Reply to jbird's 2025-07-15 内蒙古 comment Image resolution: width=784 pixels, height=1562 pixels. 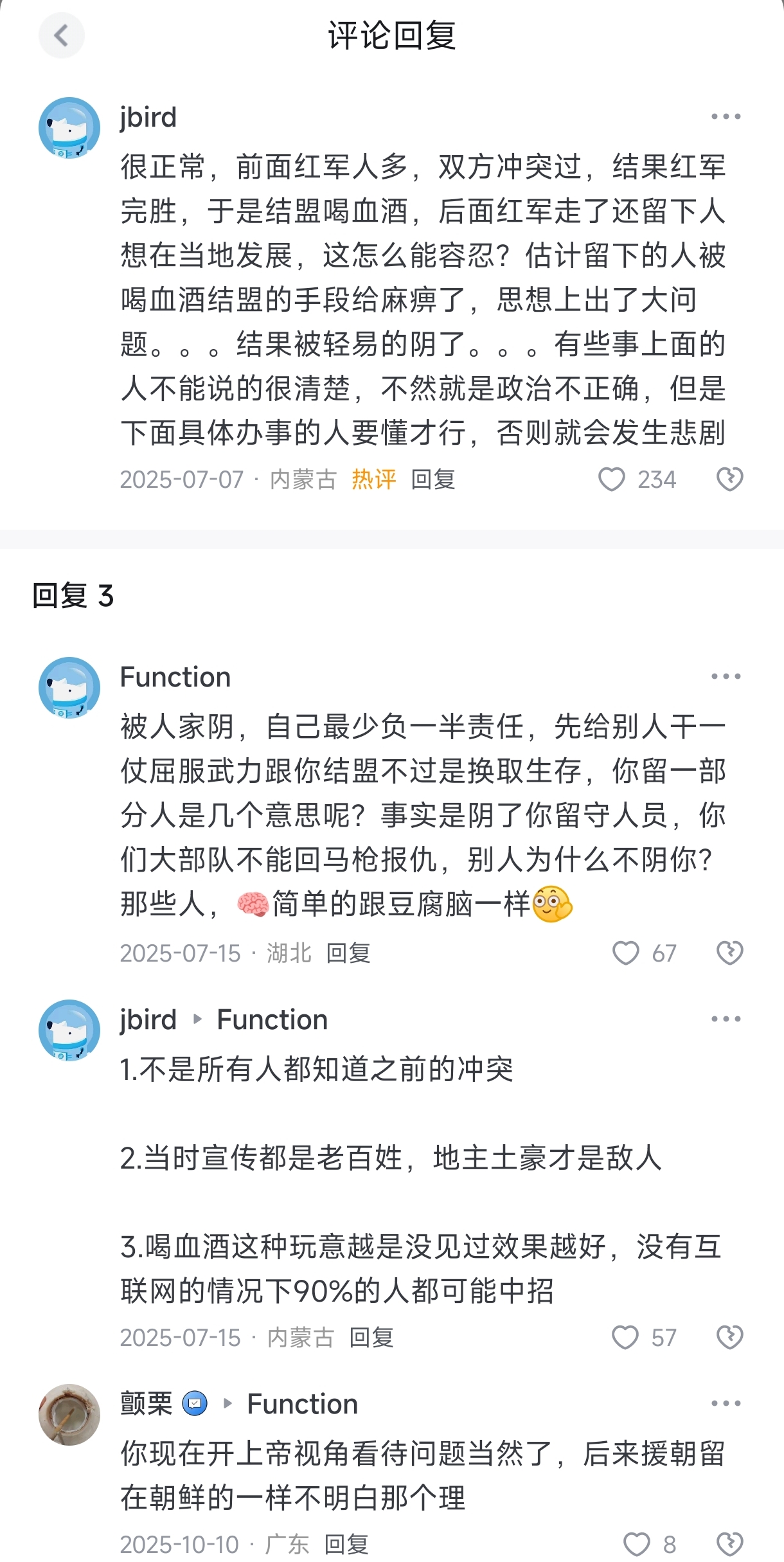[x=371, y=1338]
